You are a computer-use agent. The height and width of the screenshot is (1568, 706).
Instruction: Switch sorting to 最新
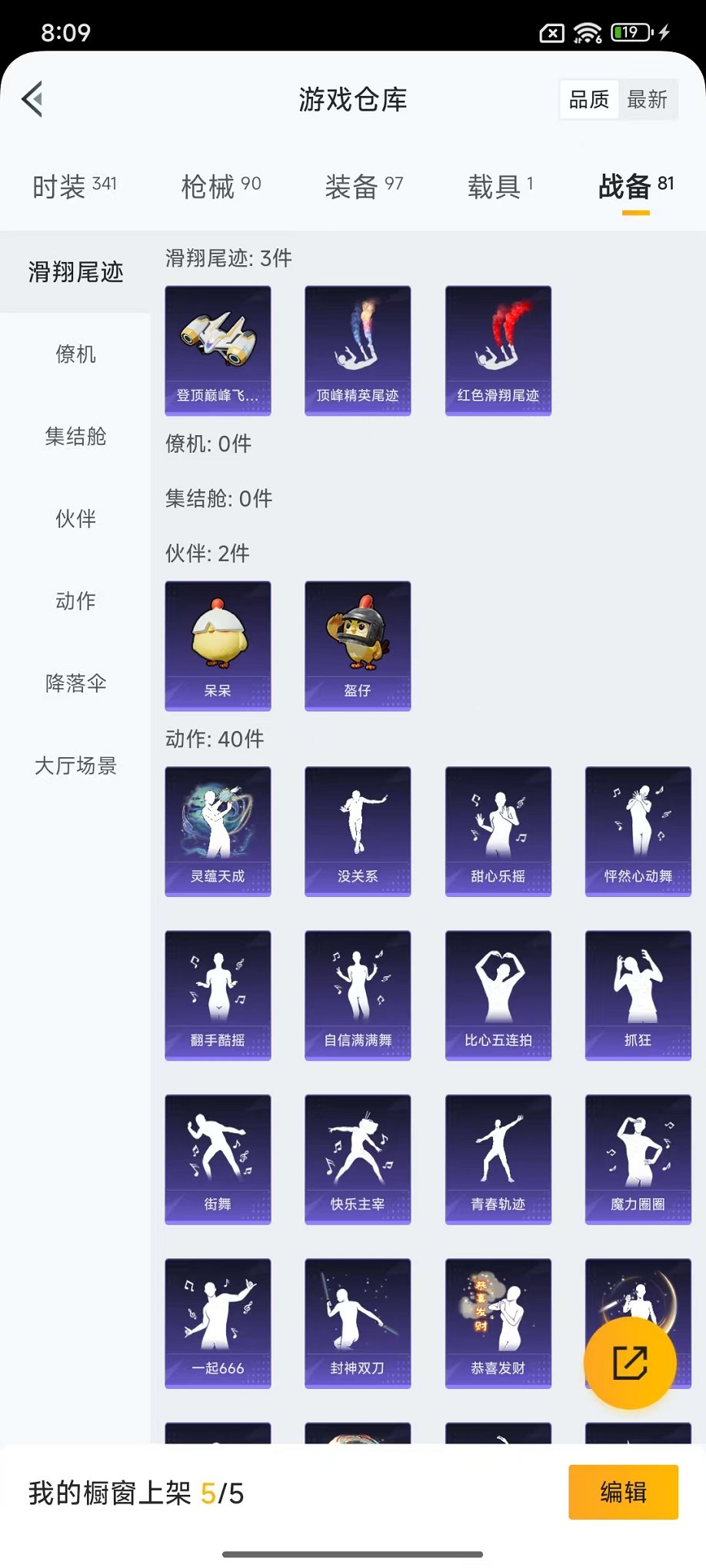648,98
